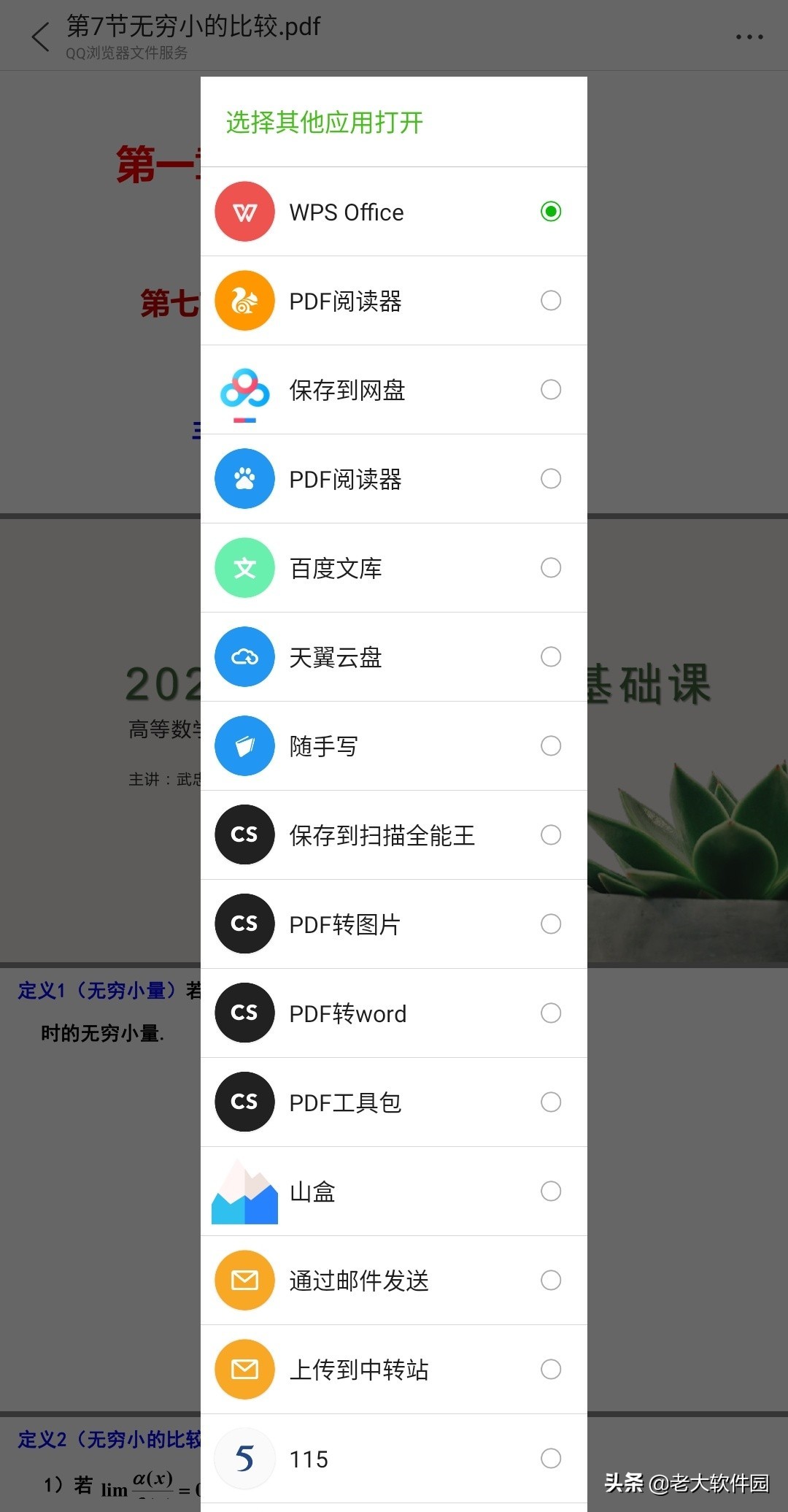Image resolution: width=788 pixels, height=1512 pixels.
Task: Choose 上传到中转站
Action: pyautogui.click(x=394, y=1370)
